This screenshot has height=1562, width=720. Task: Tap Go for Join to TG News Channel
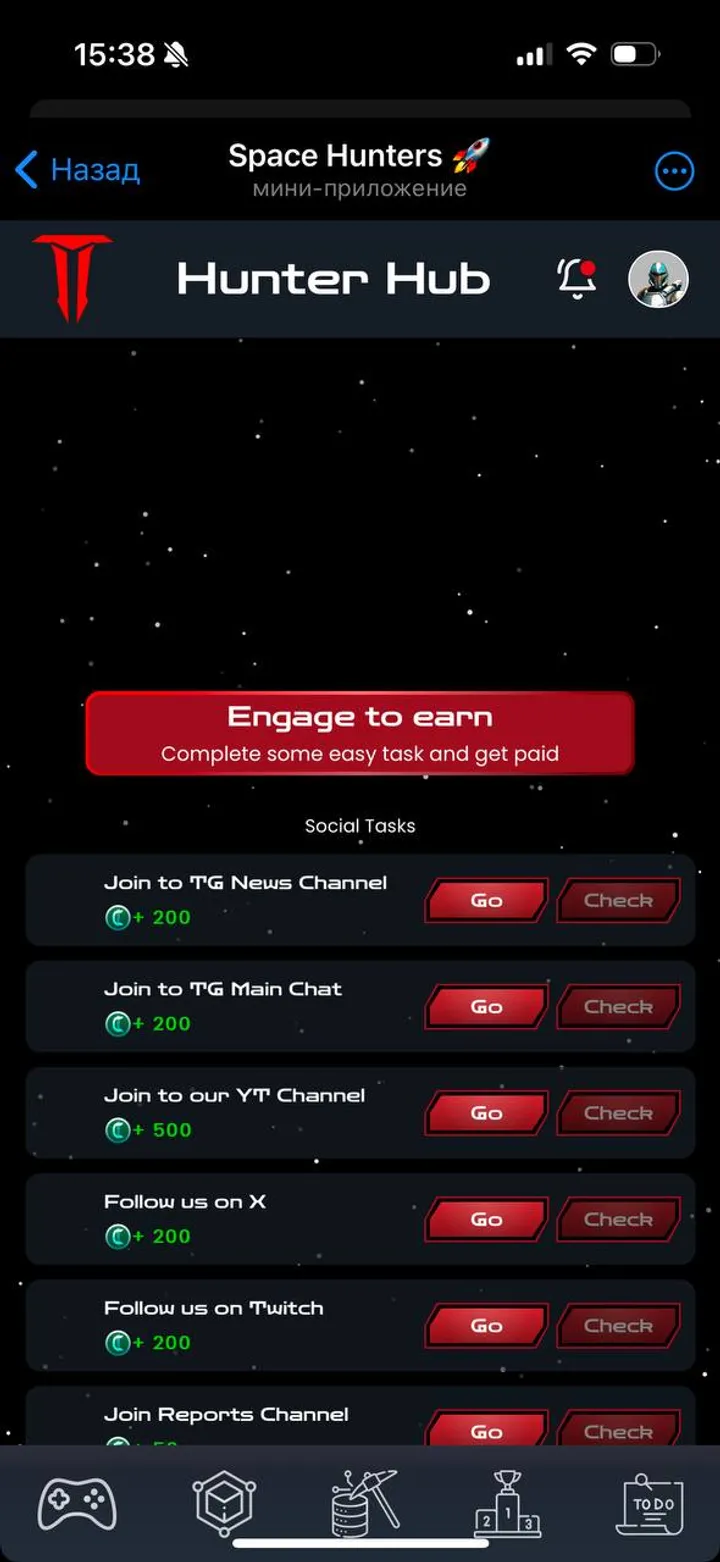click(486, 900)
